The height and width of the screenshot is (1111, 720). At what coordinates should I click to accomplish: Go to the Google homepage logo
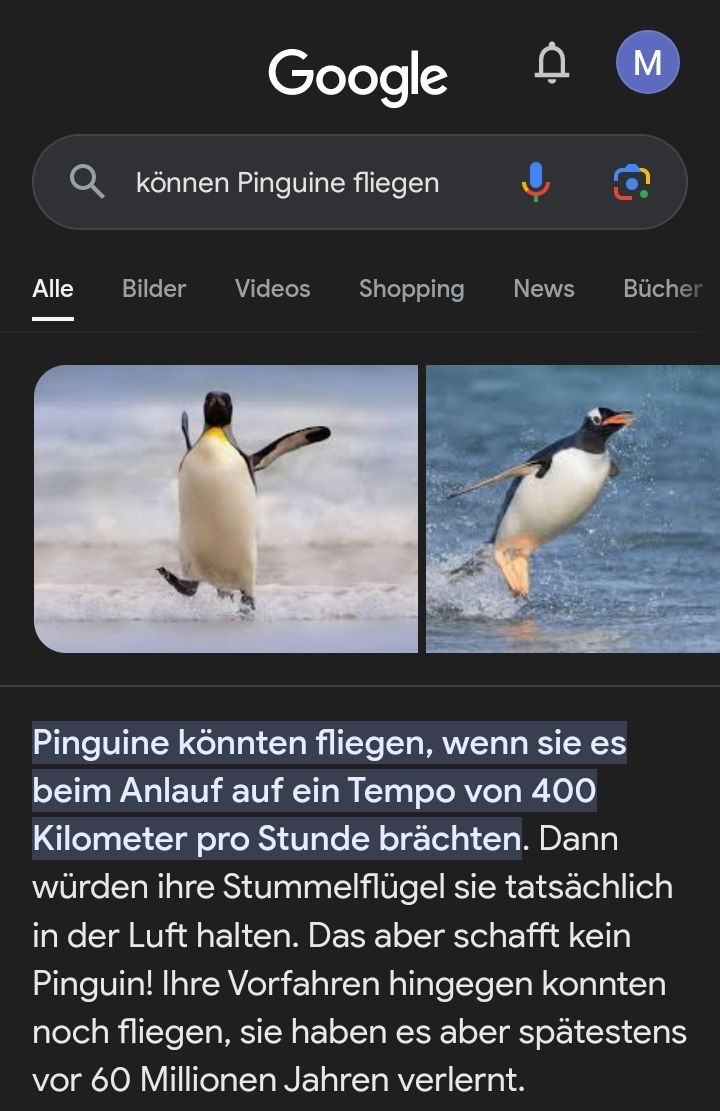pyautogui.click(x=357, y=75)
